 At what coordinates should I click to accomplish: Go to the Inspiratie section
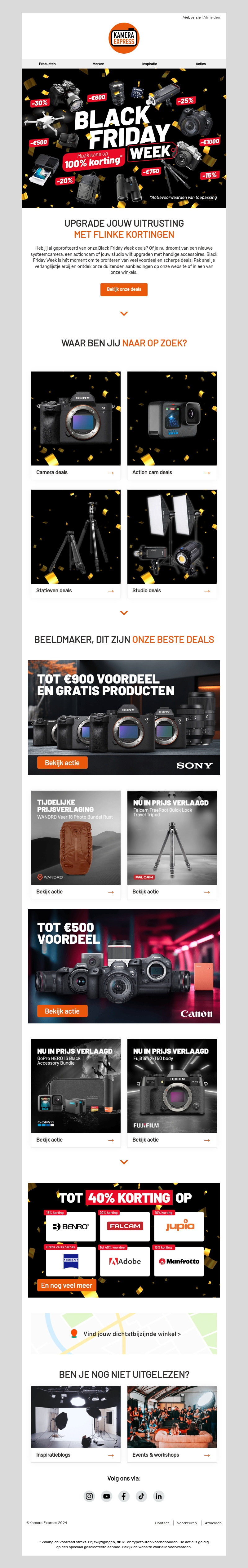click(x=149, y=64)
